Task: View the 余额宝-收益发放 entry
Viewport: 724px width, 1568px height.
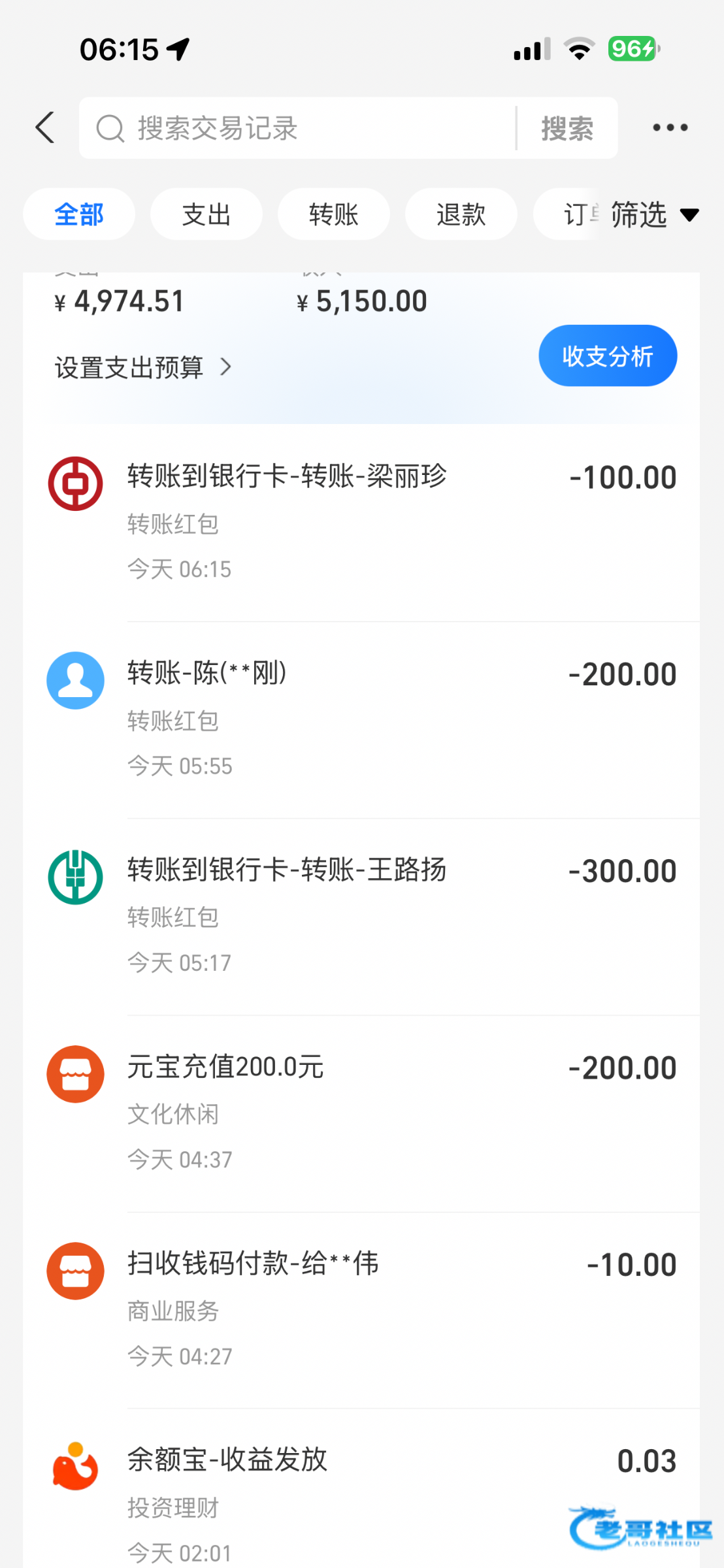Action: point(361,1488)
